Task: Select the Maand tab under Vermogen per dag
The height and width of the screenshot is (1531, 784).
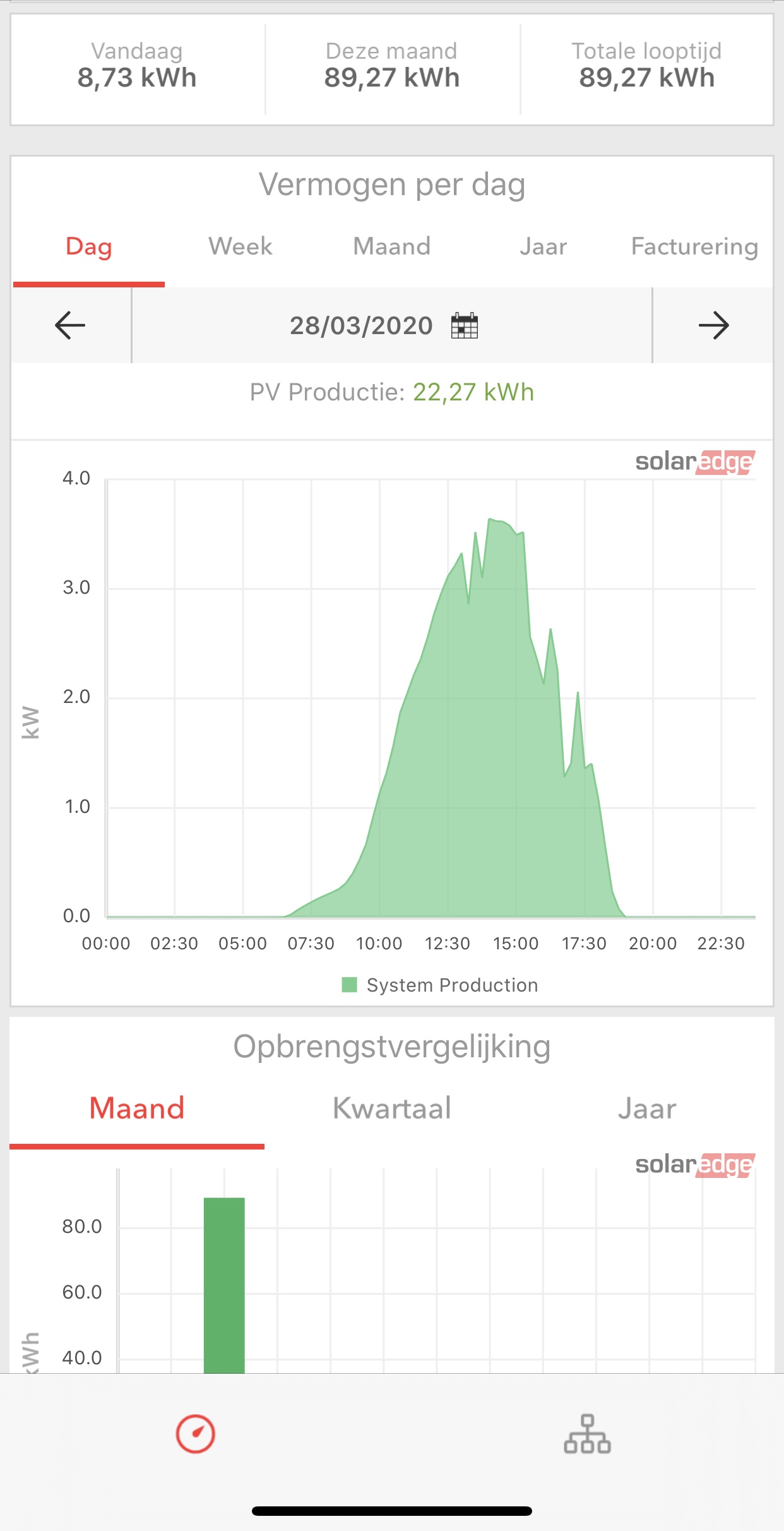Action: 391,246
